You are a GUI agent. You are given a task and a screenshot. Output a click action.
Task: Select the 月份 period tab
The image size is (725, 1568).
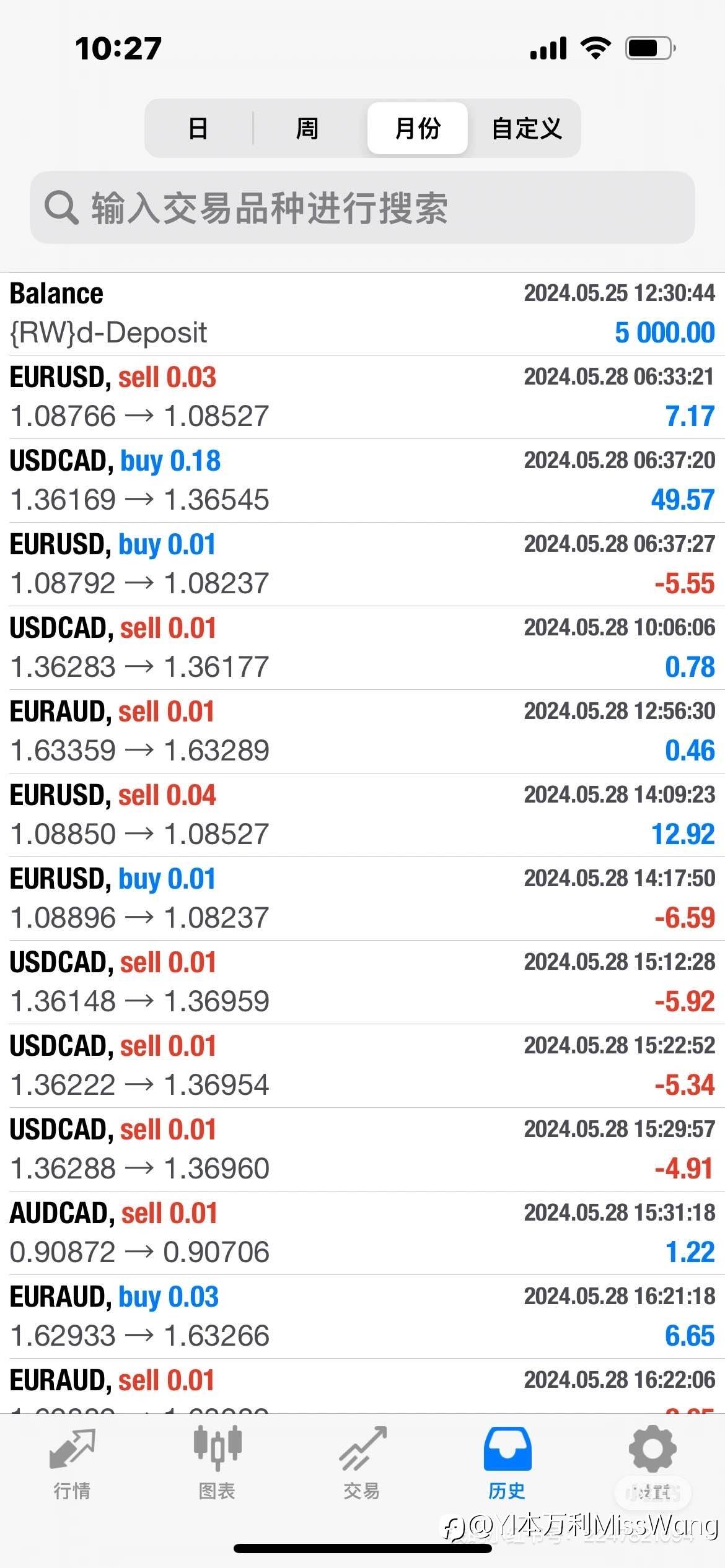coord(417,128)
